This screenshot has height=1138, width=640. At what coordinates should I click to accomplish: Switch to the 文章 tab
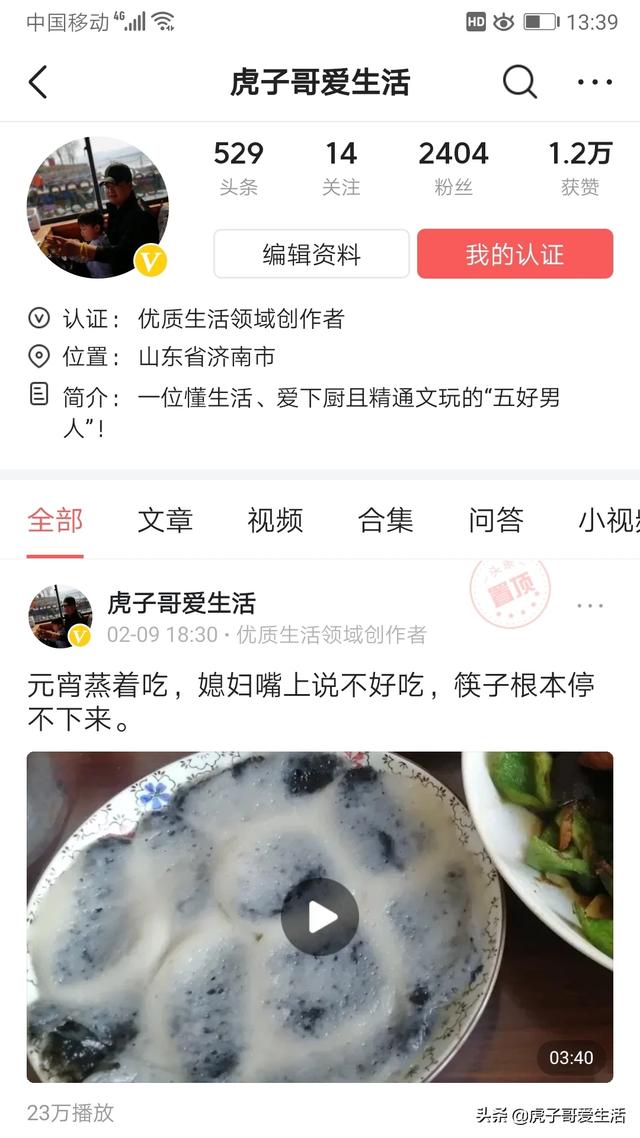(165, 520)
